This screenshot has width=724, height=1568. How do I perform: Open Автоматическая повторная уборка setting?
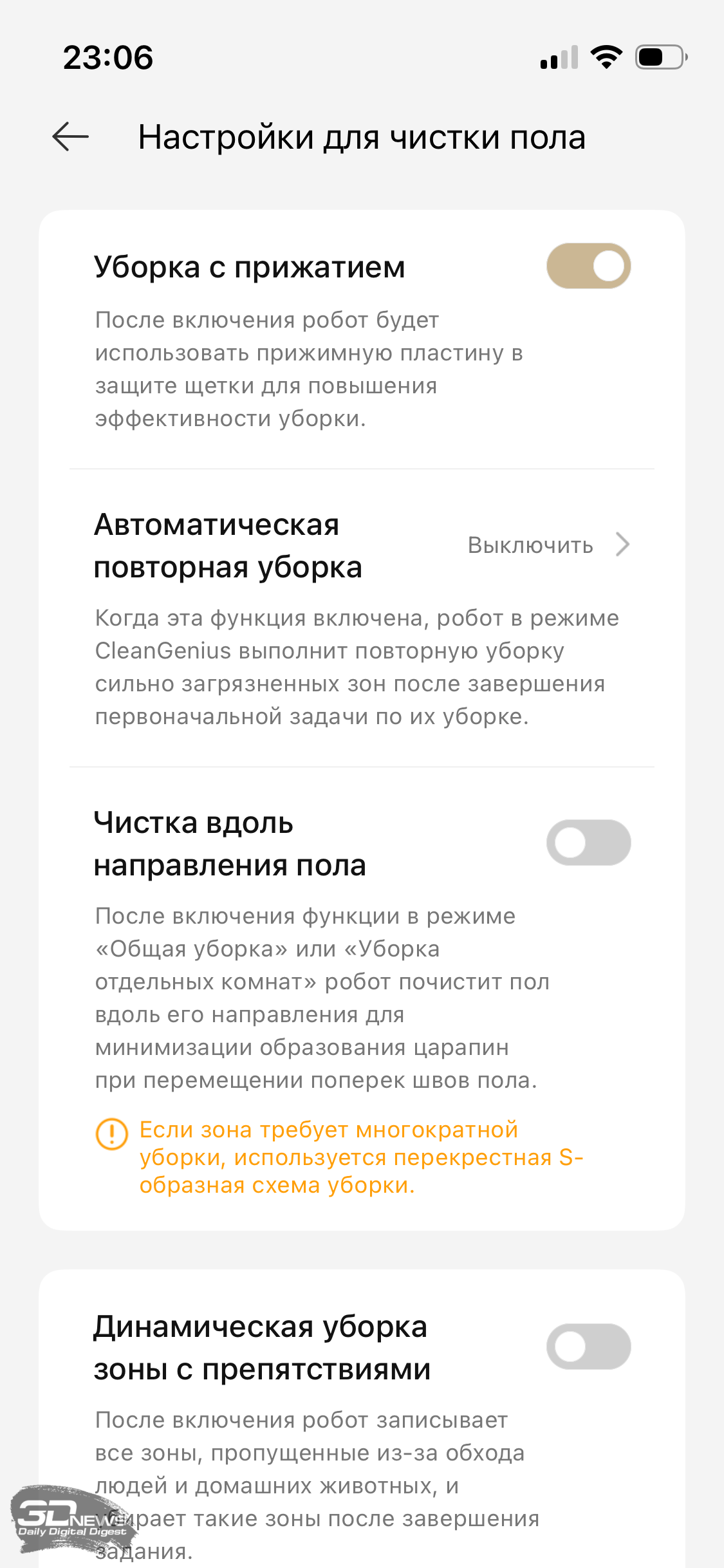point(547,545)
